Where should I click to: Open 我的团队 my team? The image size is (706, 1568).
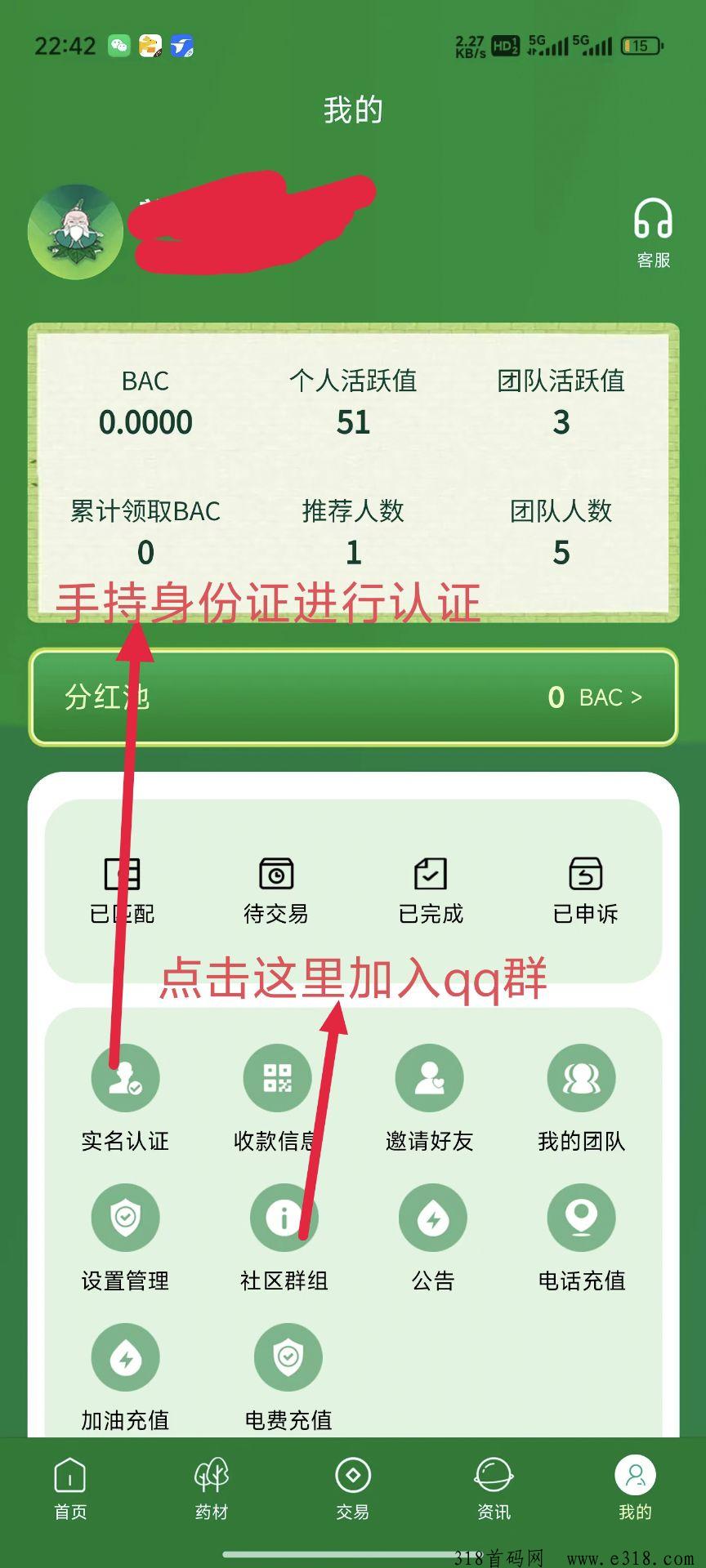point(581,1098)
